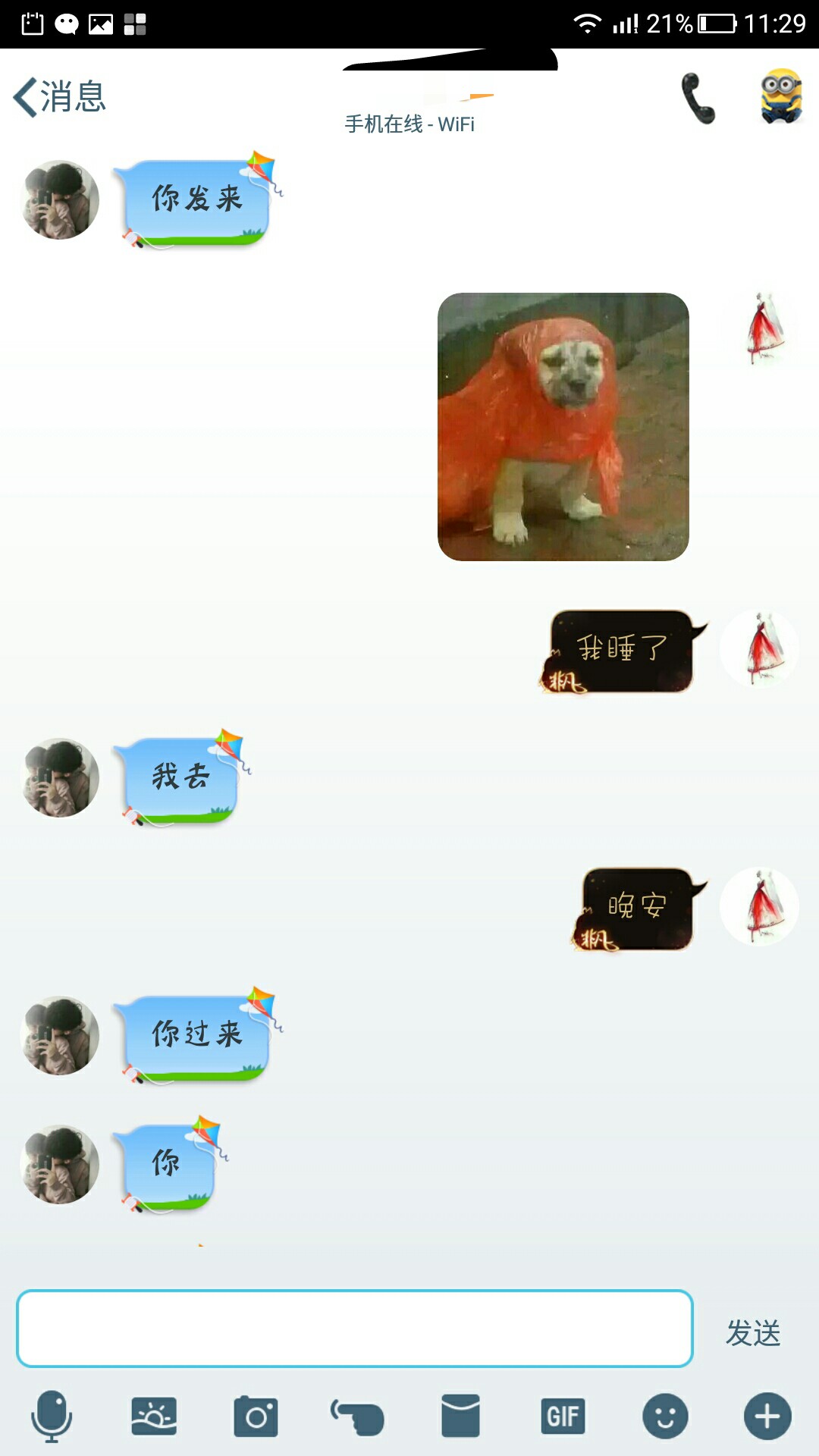Send a poke with pointing hand
This screenshot has height=1456, width=819.
point(357,1416)
